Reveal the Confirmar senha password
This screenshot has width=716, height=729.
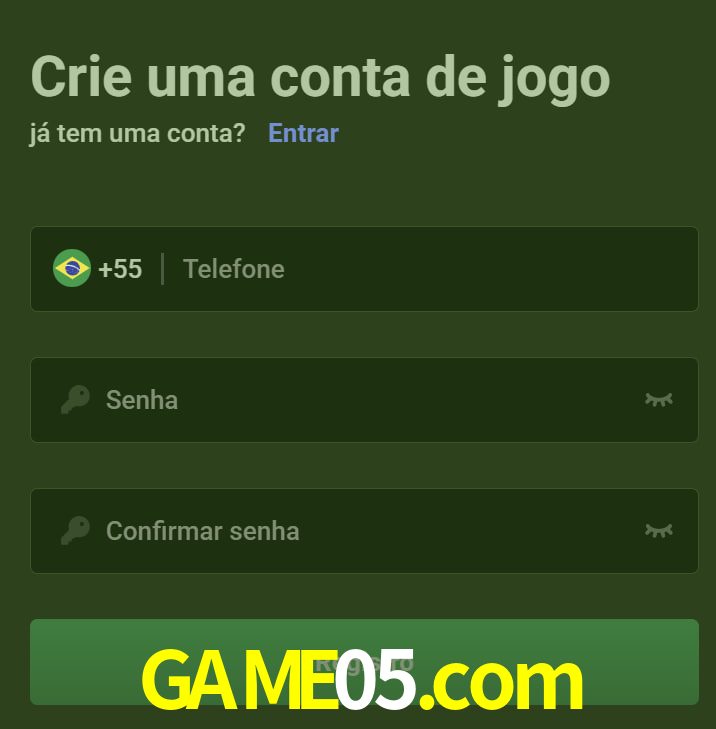[x=658, y=531]
